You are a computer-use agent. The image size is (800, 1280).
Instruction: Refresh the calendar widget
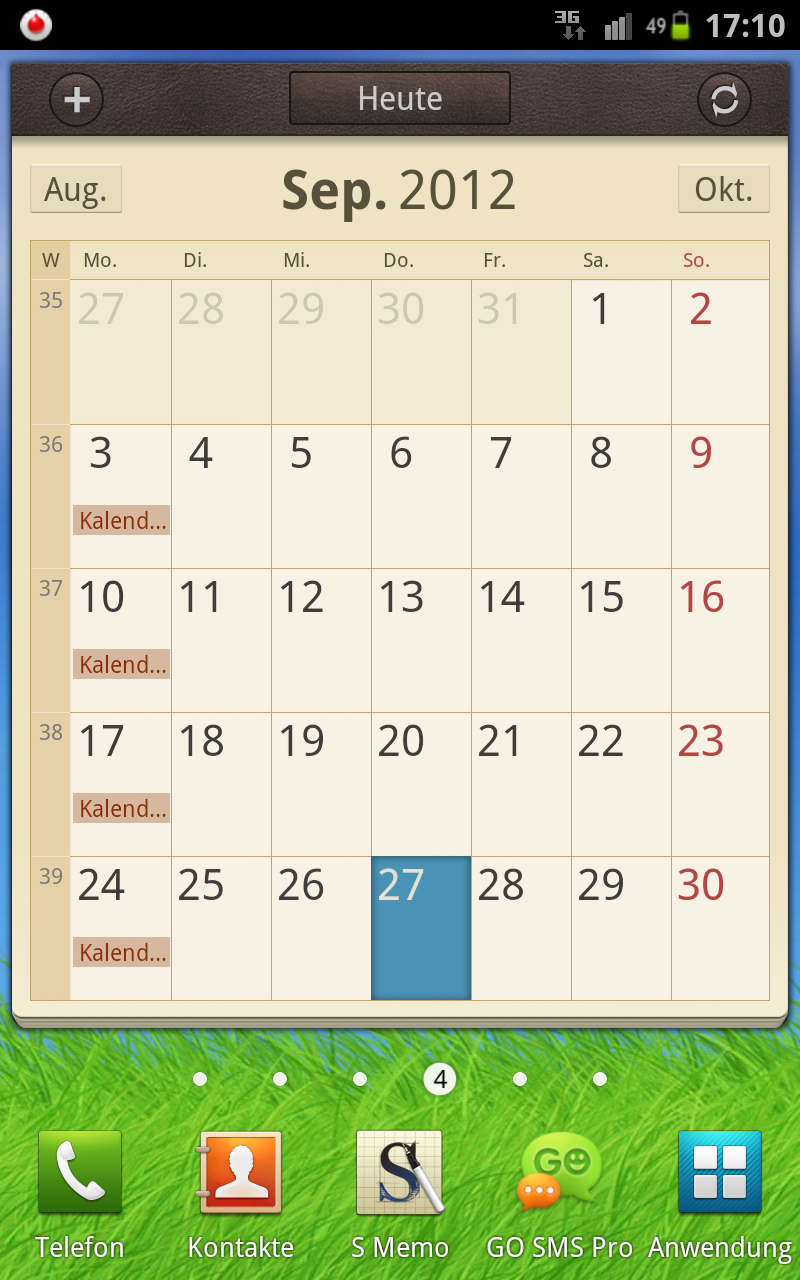(723, 100)
